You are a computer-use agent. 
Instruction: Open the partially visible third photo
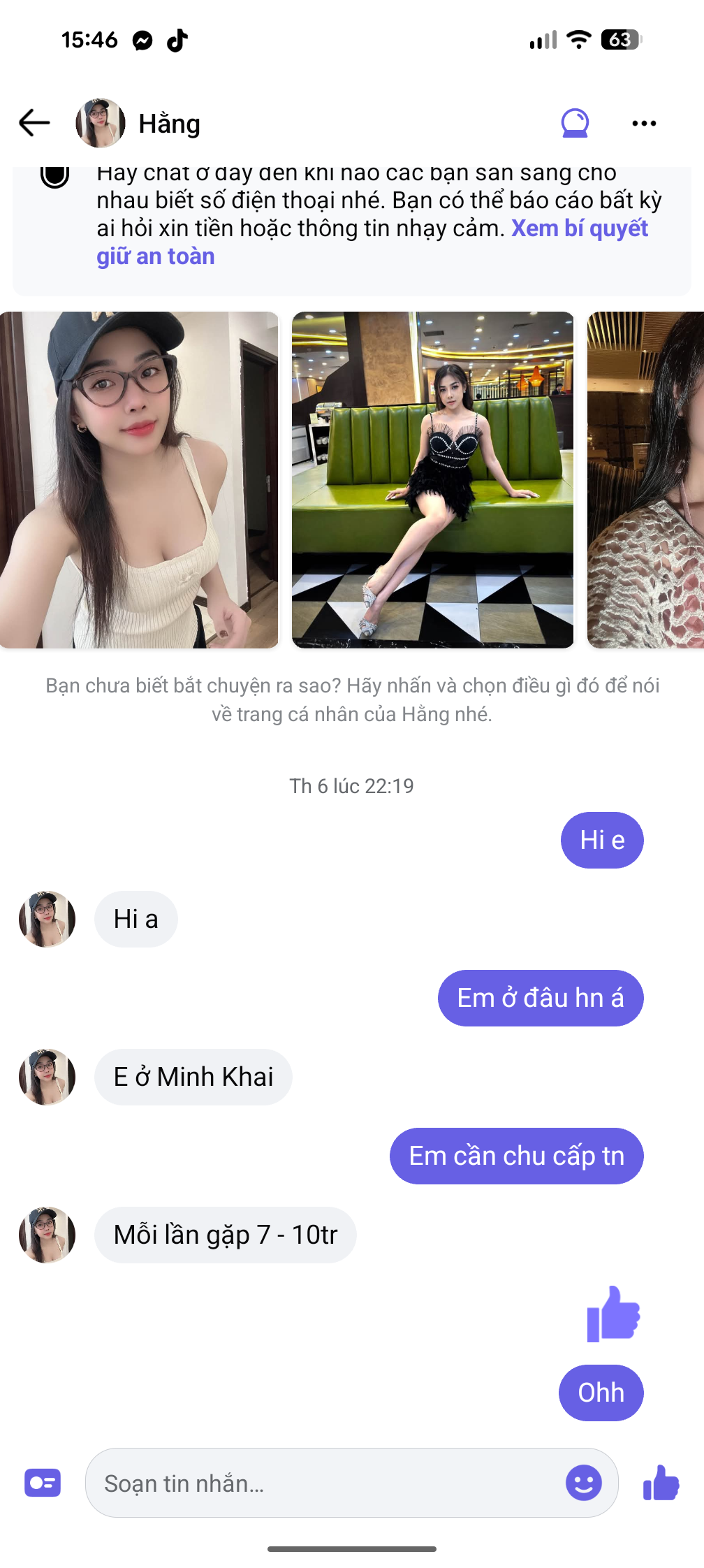click(x=646, y=479)
